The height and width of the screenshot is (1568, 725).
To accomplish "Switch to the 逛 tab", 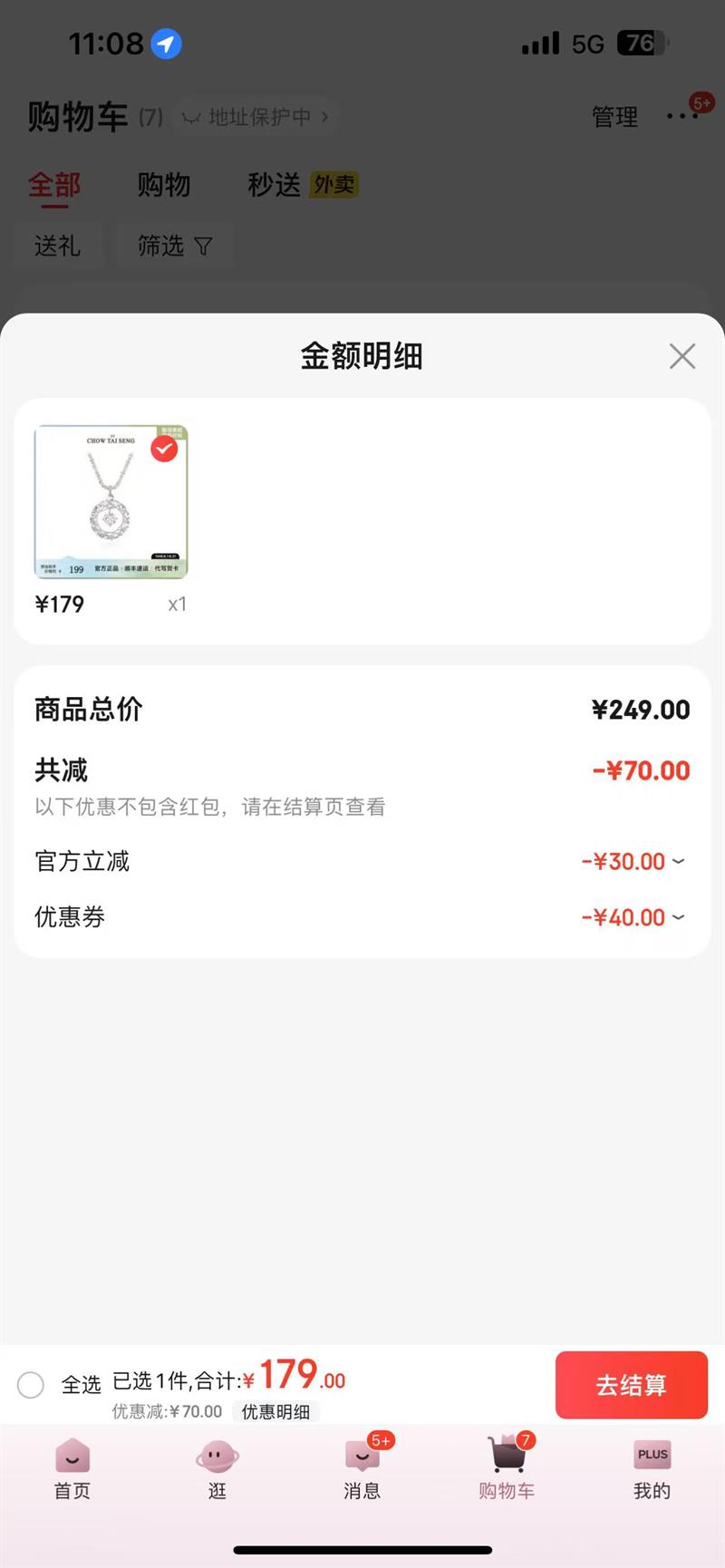I will 217,1468.
